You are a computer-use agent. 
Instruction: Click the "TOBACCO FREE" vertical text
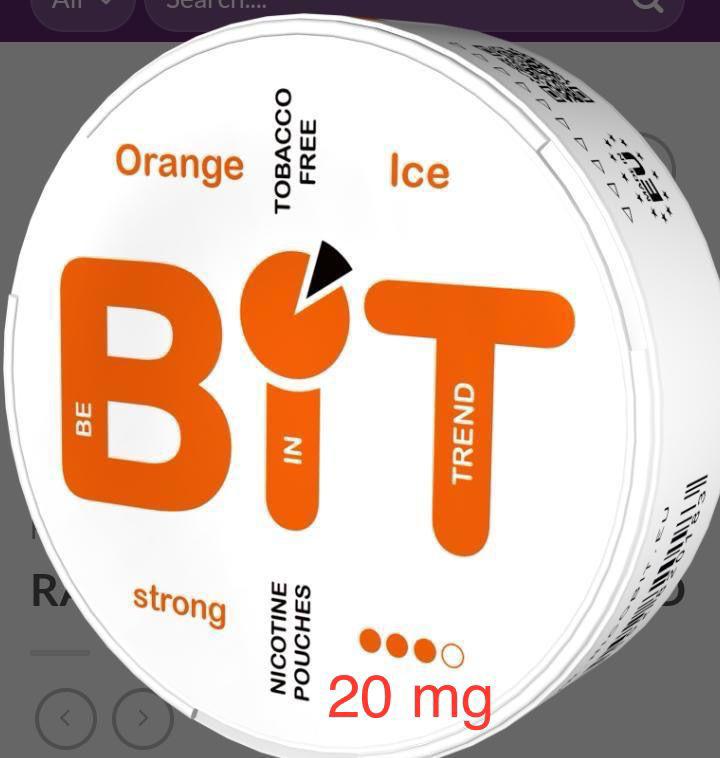293,150
